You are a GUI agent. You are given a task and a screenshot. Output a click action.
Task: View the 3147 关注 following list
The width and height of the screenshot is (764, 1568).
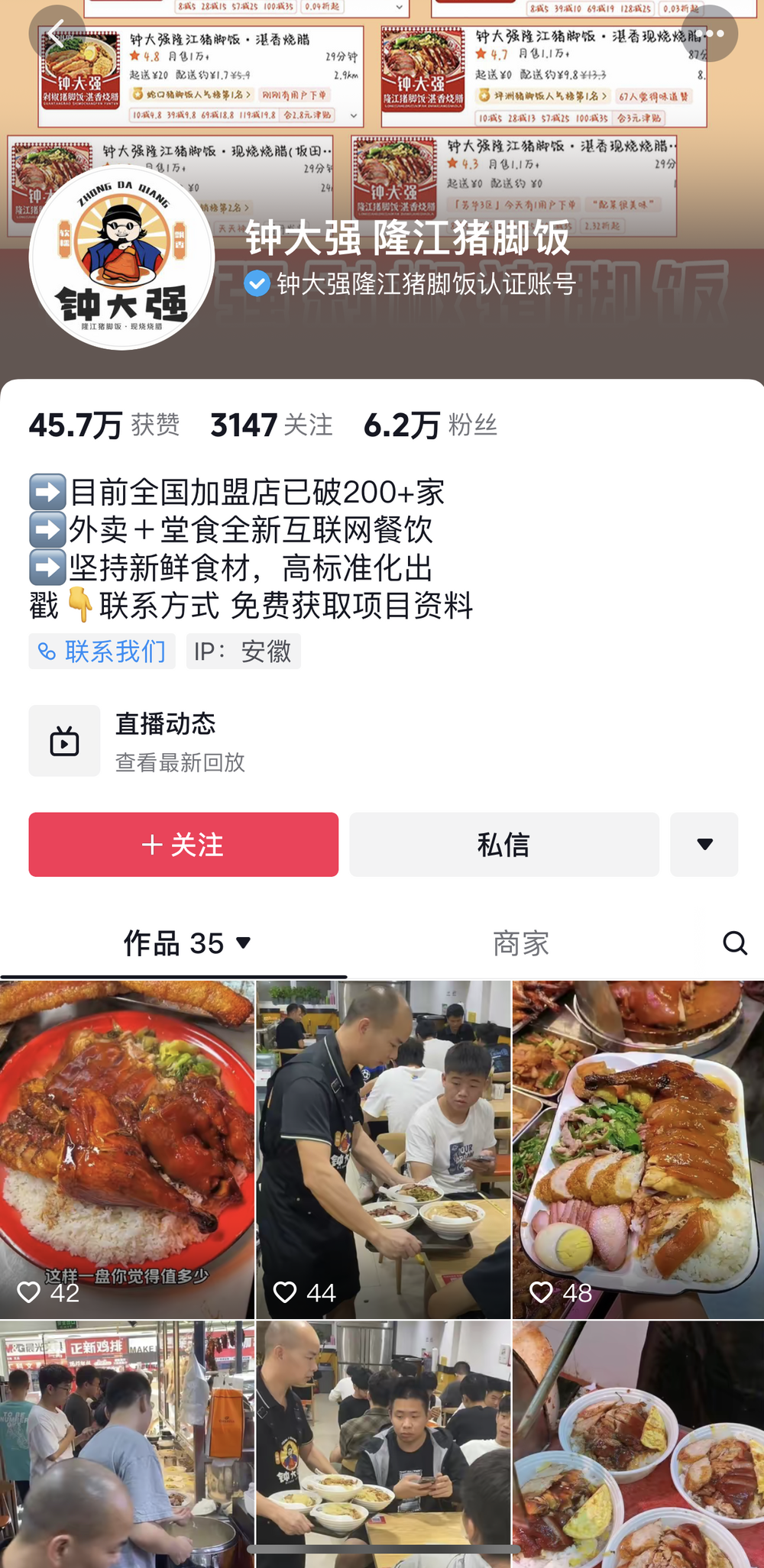click(x=271, y=425)
